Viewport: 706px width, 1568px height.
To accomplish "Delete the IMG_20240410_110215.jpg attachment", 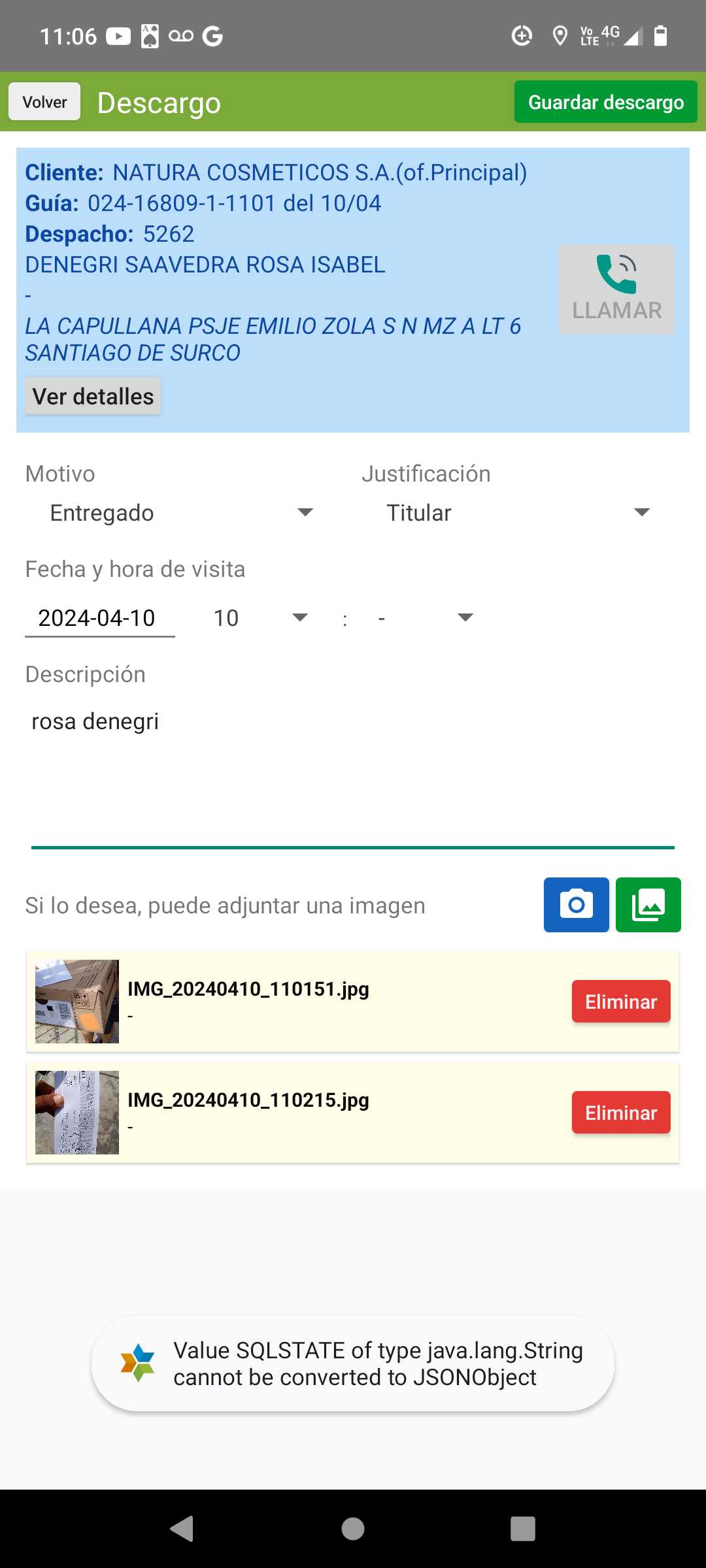I will point(620,1113).
